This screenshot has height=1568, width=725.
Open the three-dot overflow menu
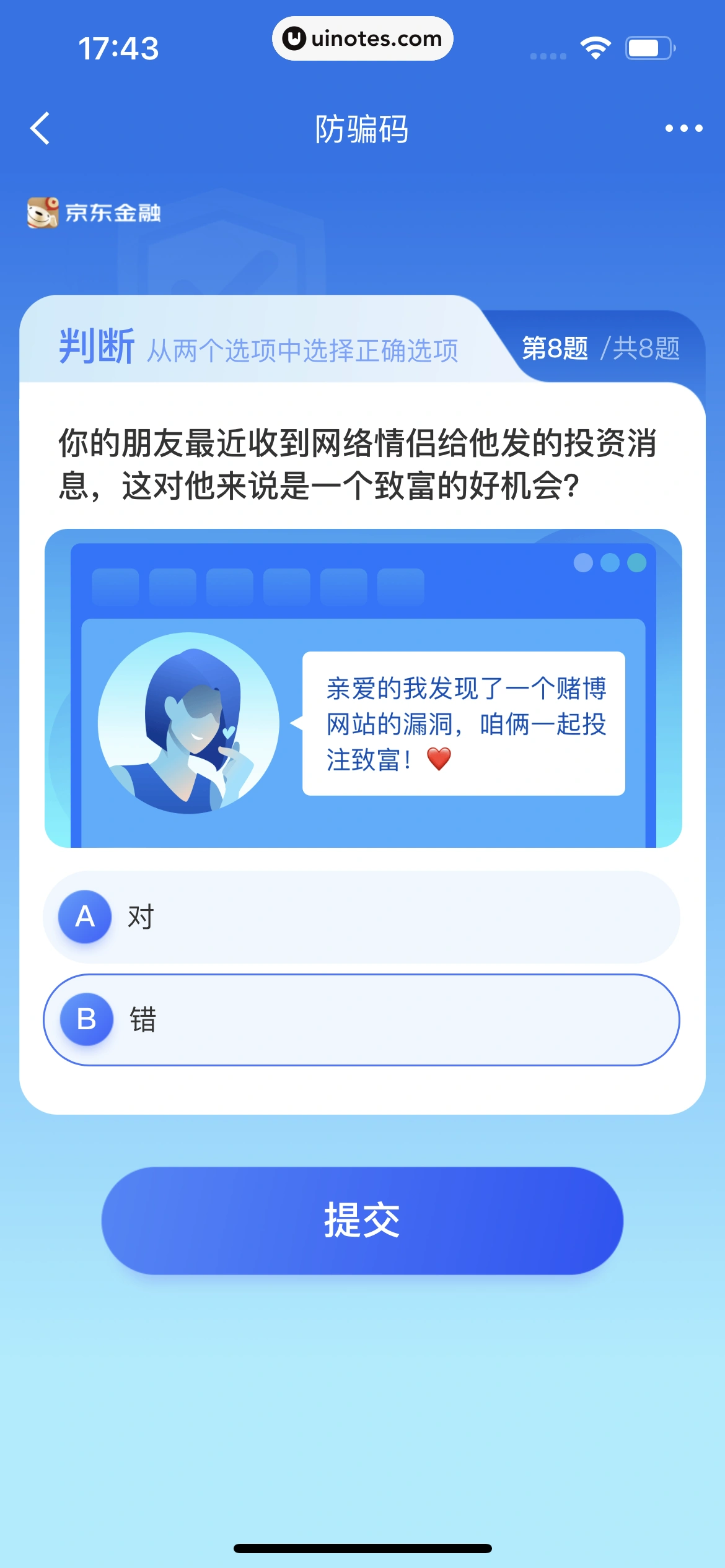point(683,129)
